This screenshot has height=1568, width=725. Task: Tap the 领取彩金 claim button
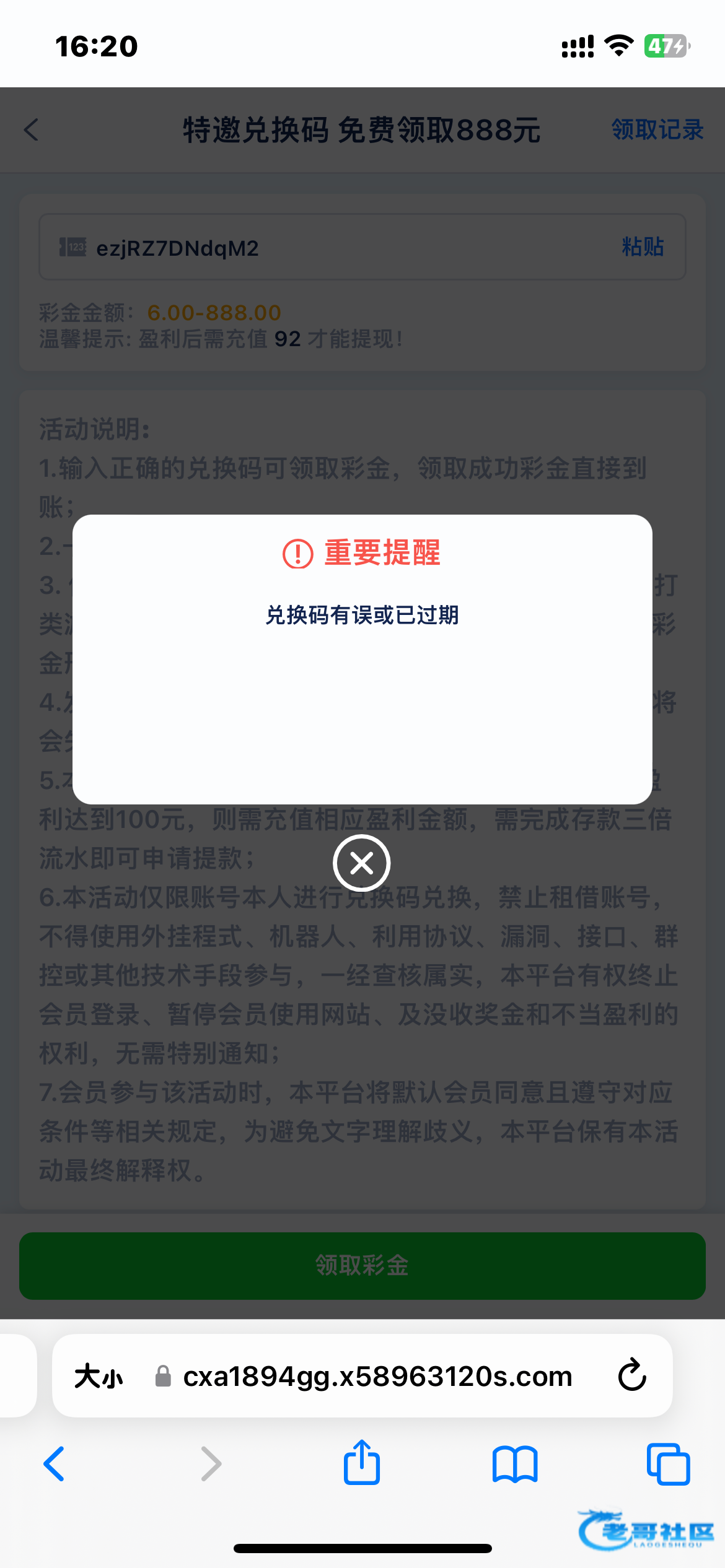click(362, 1266)
